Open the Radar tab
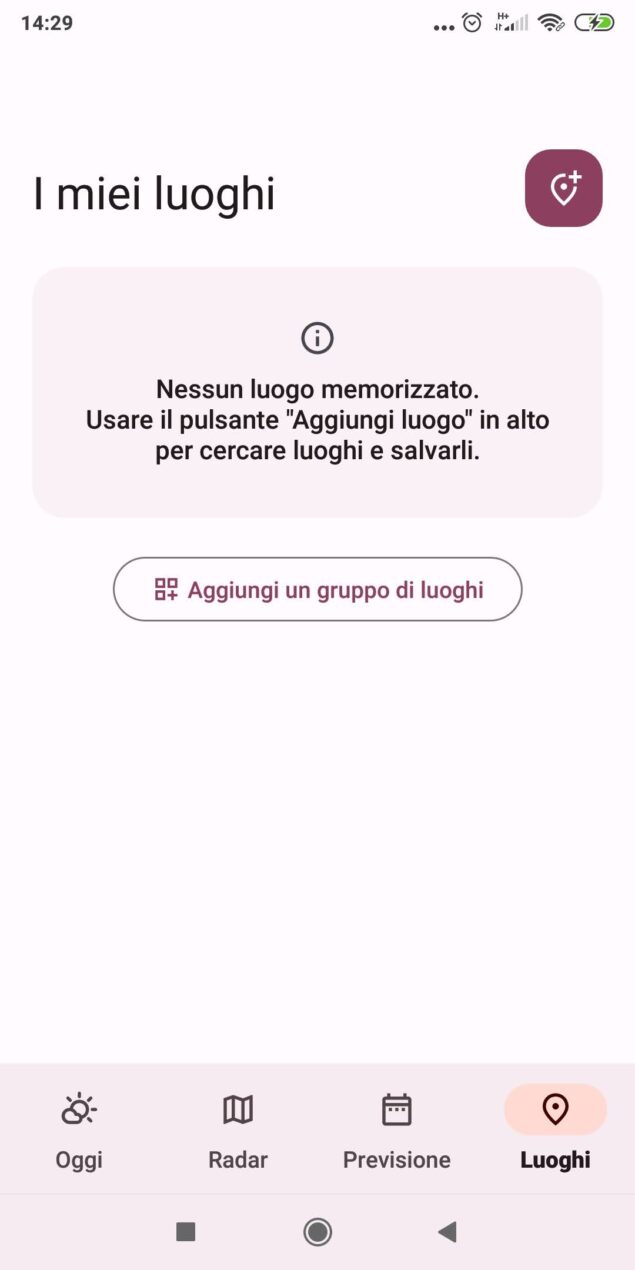 pyautogui.click(x=238, y=1130)
